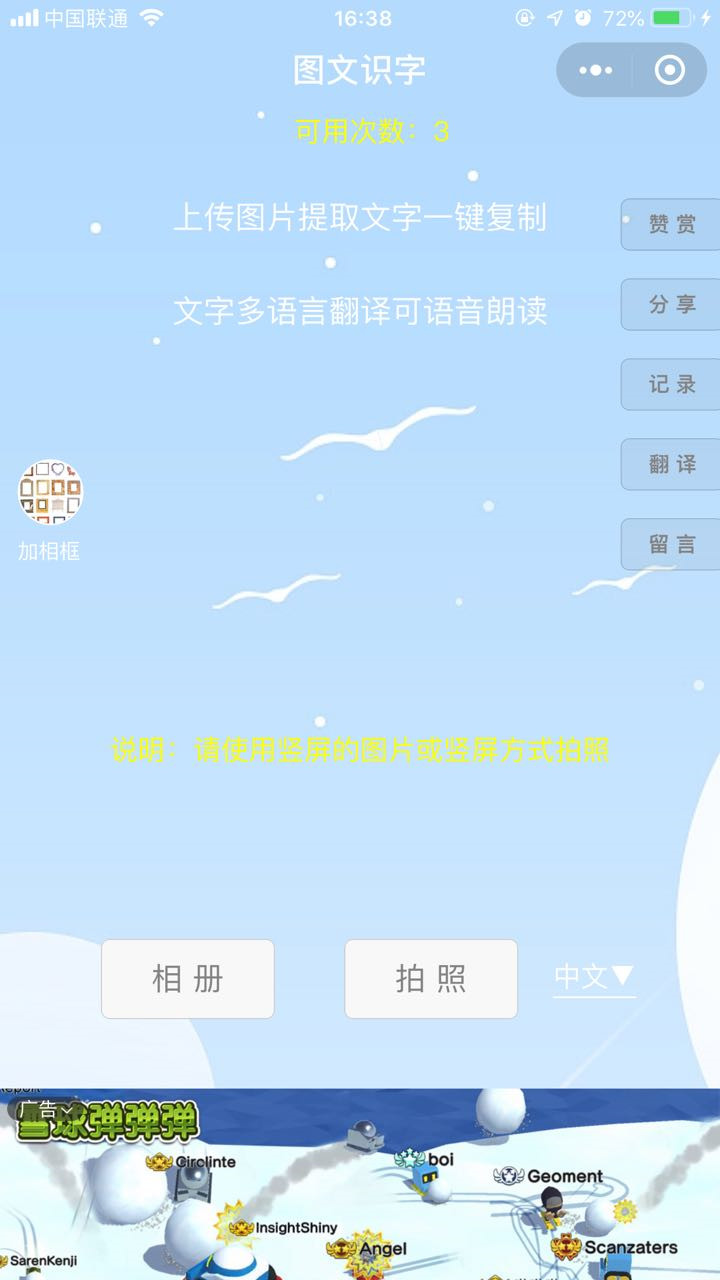Choose a picture via 相册 button
Image resolution: width=720 pixels, height=1280 pixels.
pos(188,979)
